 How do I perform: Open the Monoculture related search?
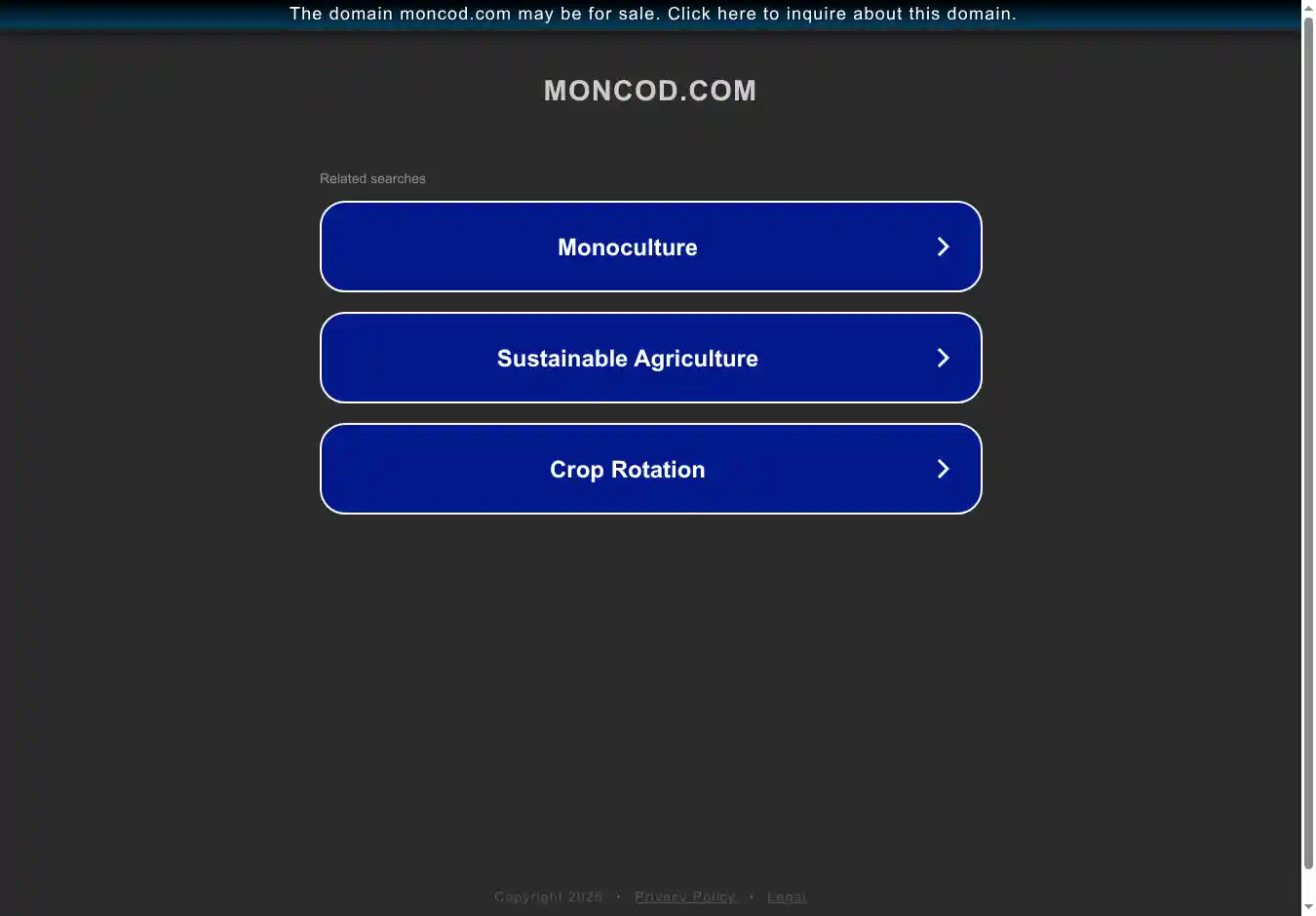tap(650, 247)
